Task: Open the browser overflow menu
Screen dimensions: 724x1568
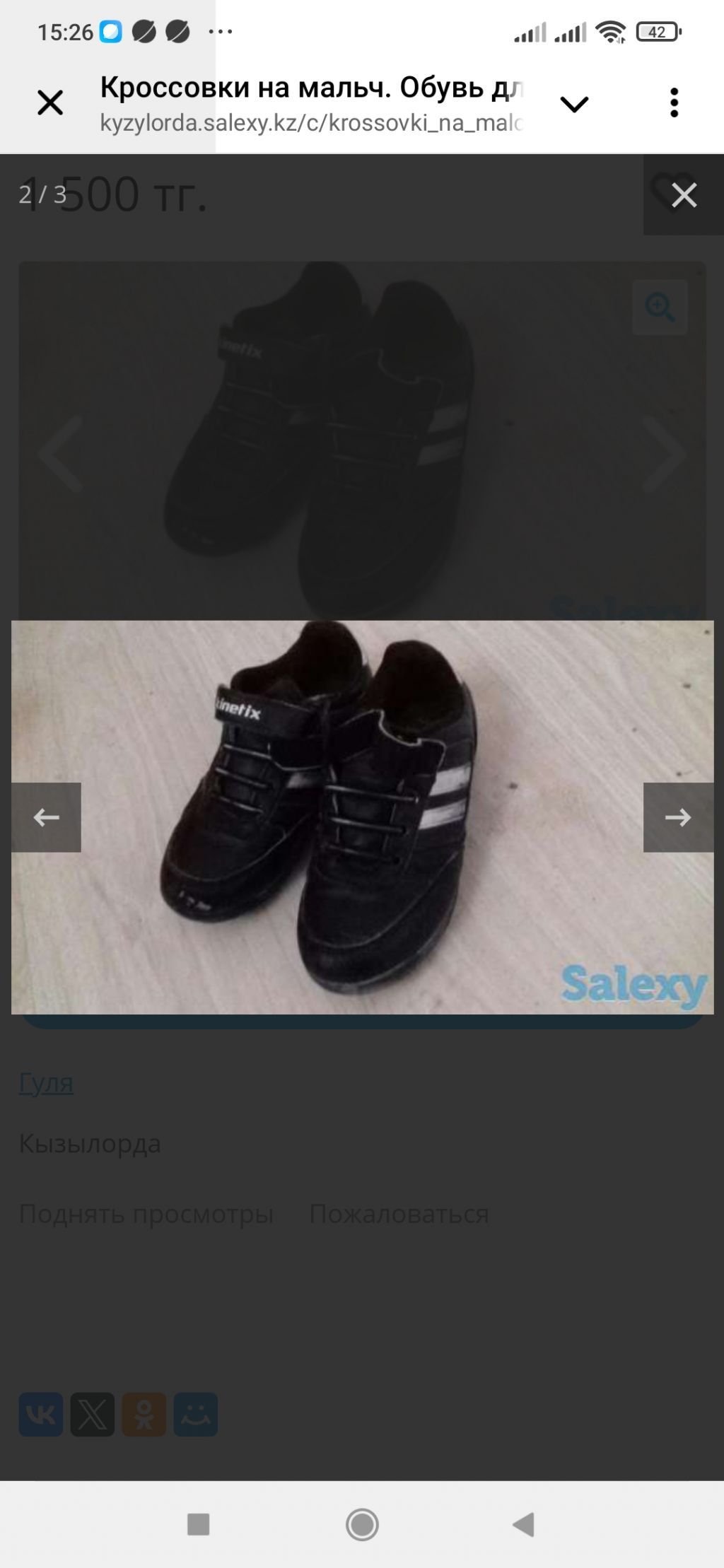Action: [674, 103]
